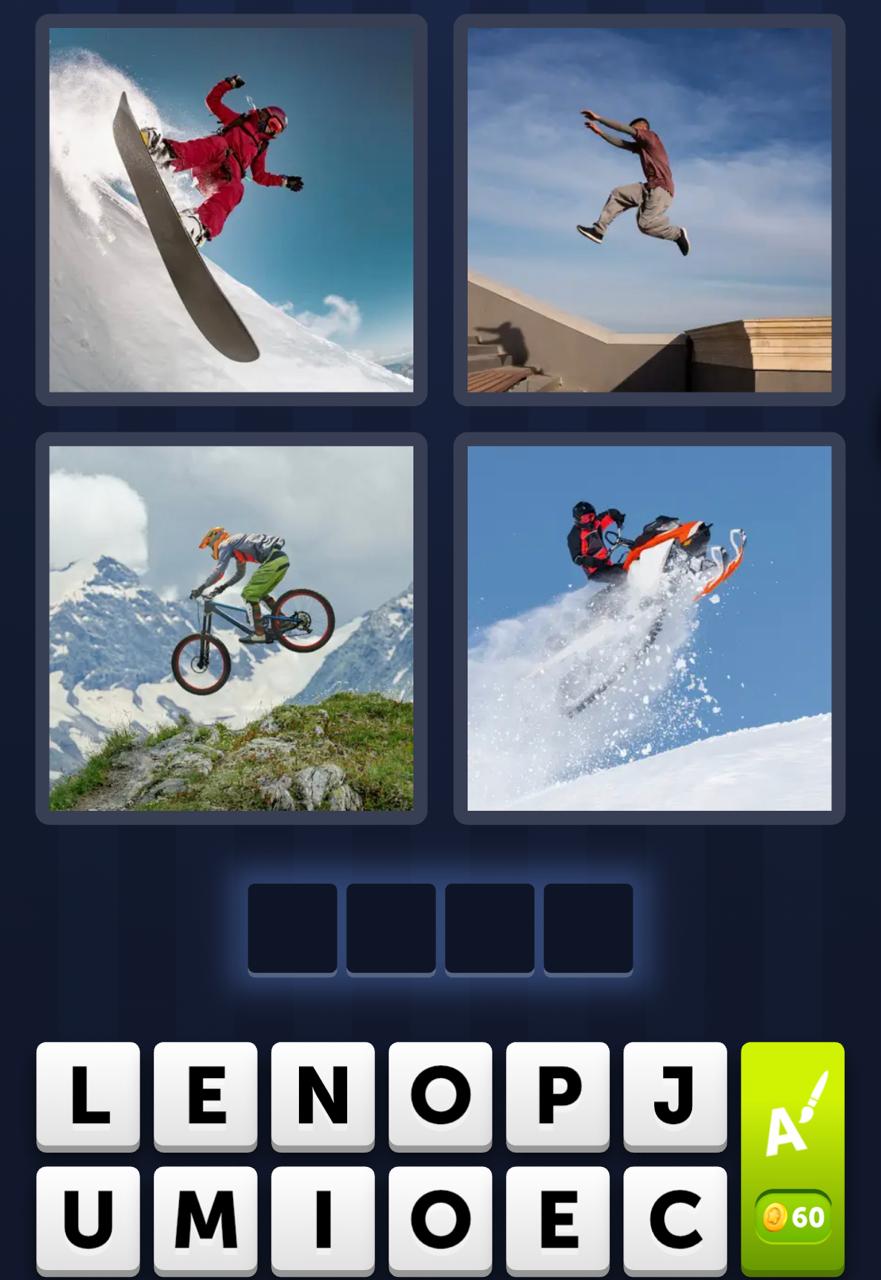The width and height of the screenshot is (881, 1280).
Task: Tap the letter P tile
Action: tap(557, 1096)
